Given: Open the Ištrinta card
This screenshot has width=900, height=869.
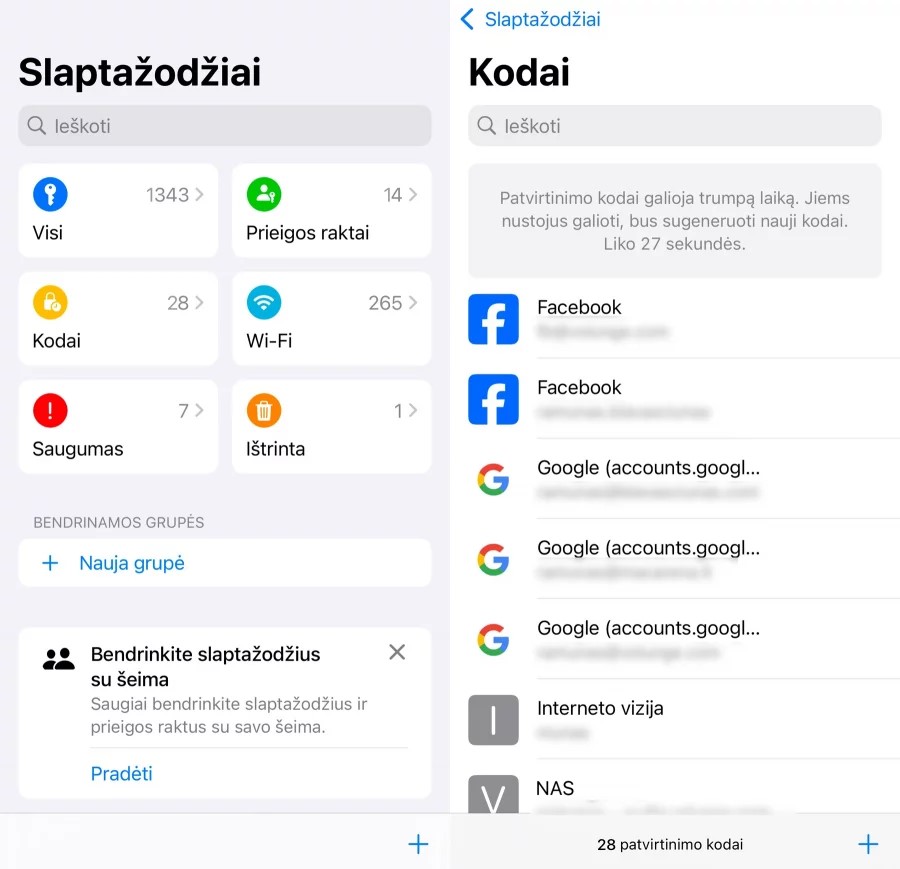Looking at the screenshot, I should point(331,427).
